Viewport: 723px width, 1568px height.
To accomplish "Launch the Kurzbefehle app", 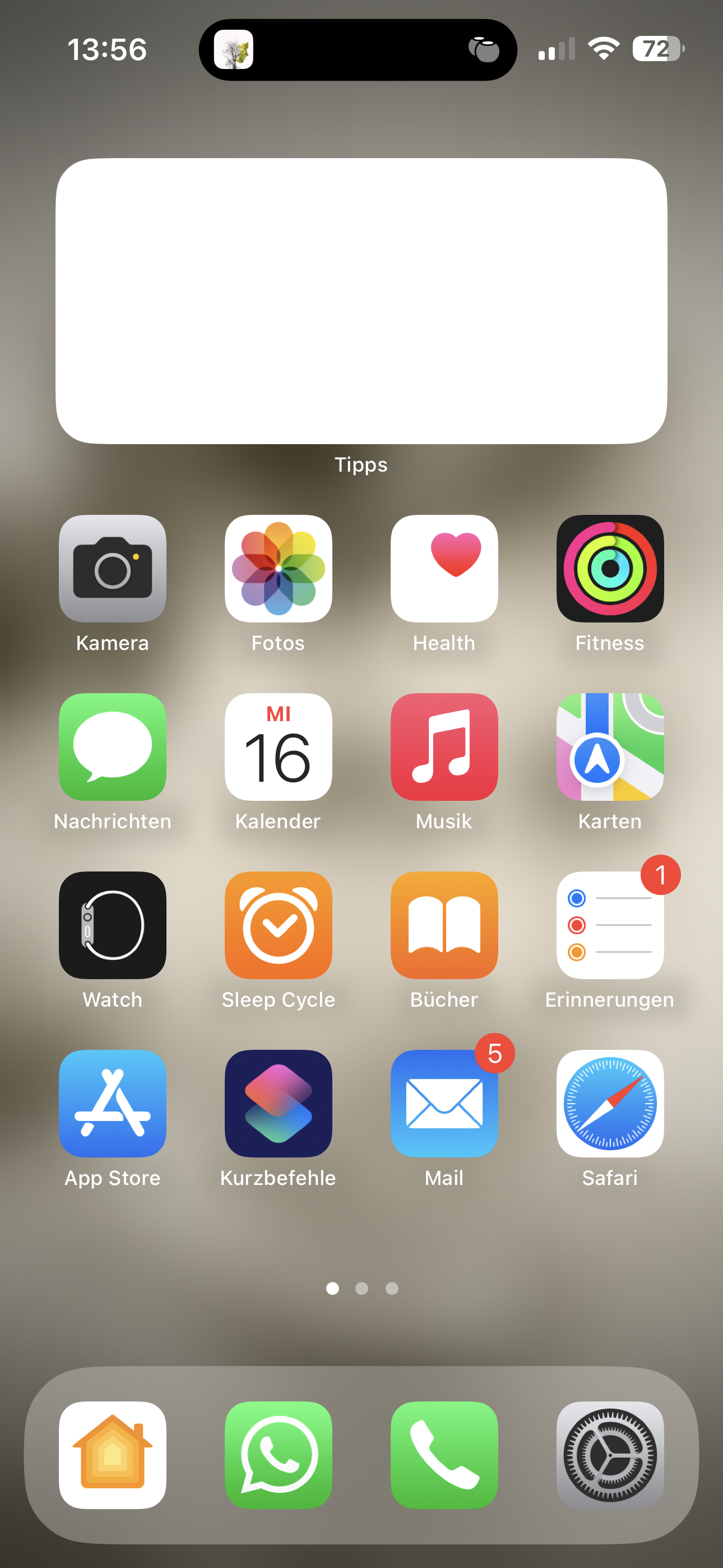I will [x=278, y=1104].
